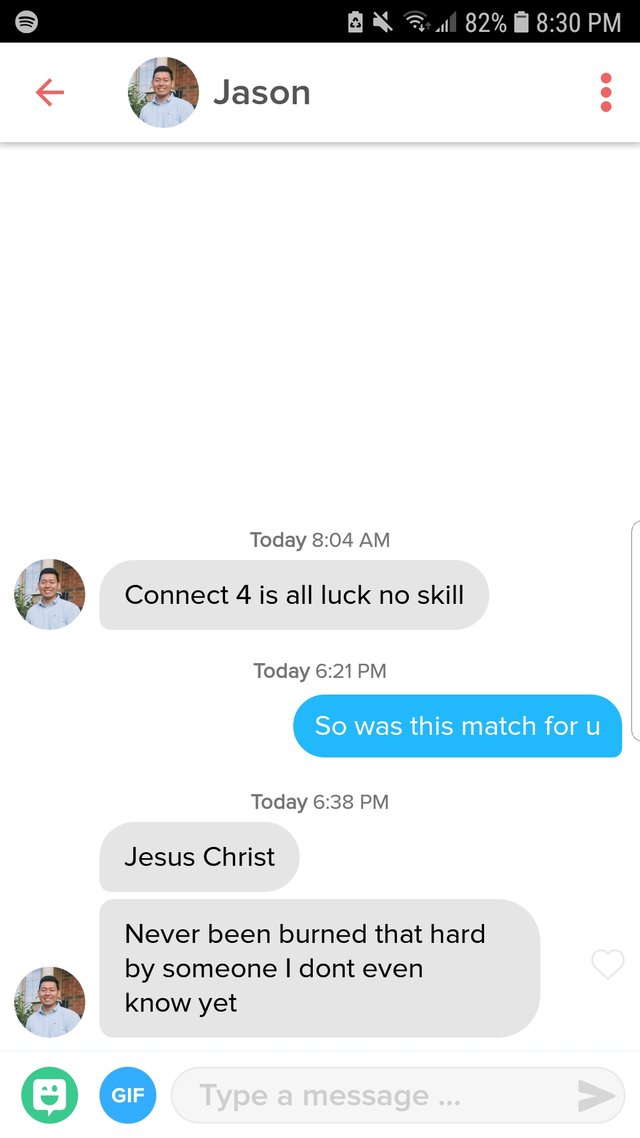Tap the send arrow button

(596, 1096)
